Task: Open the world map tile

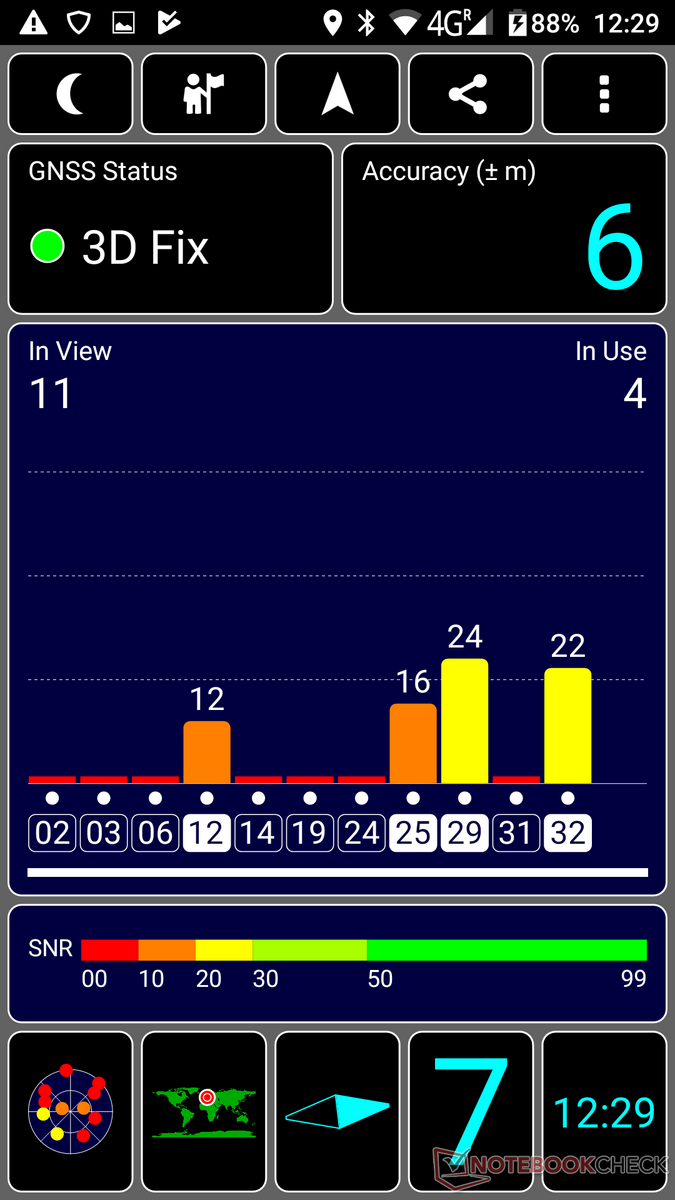Action: [x=204, y=1111]
